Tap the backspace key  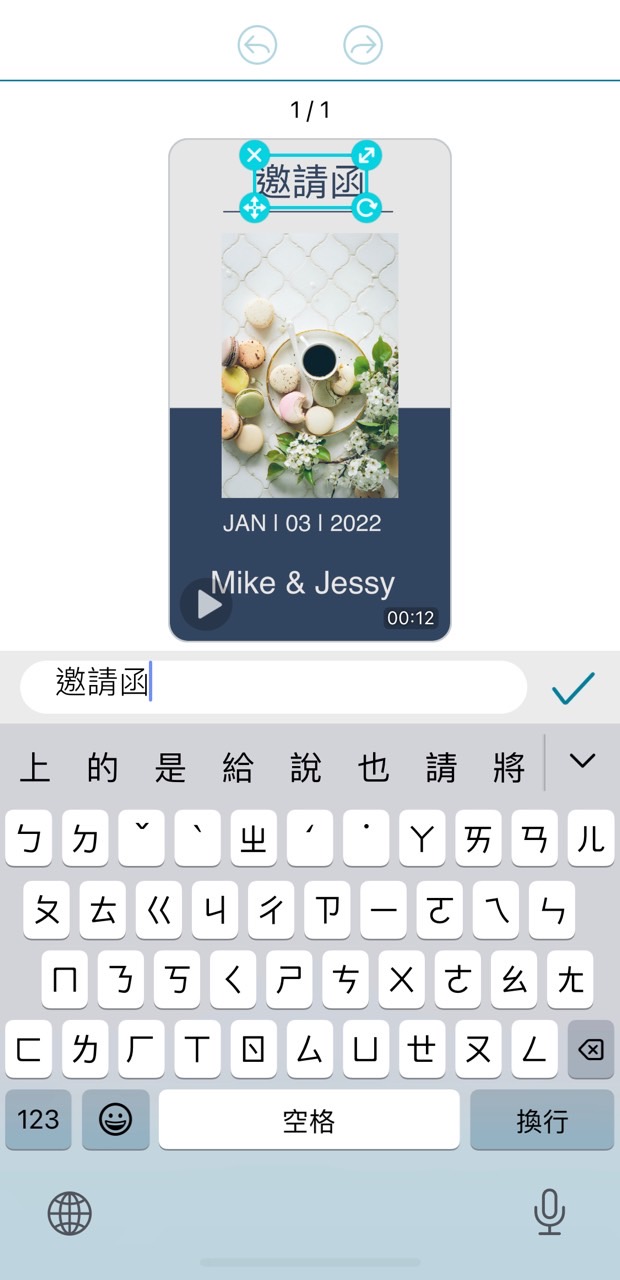(590, 1049)
